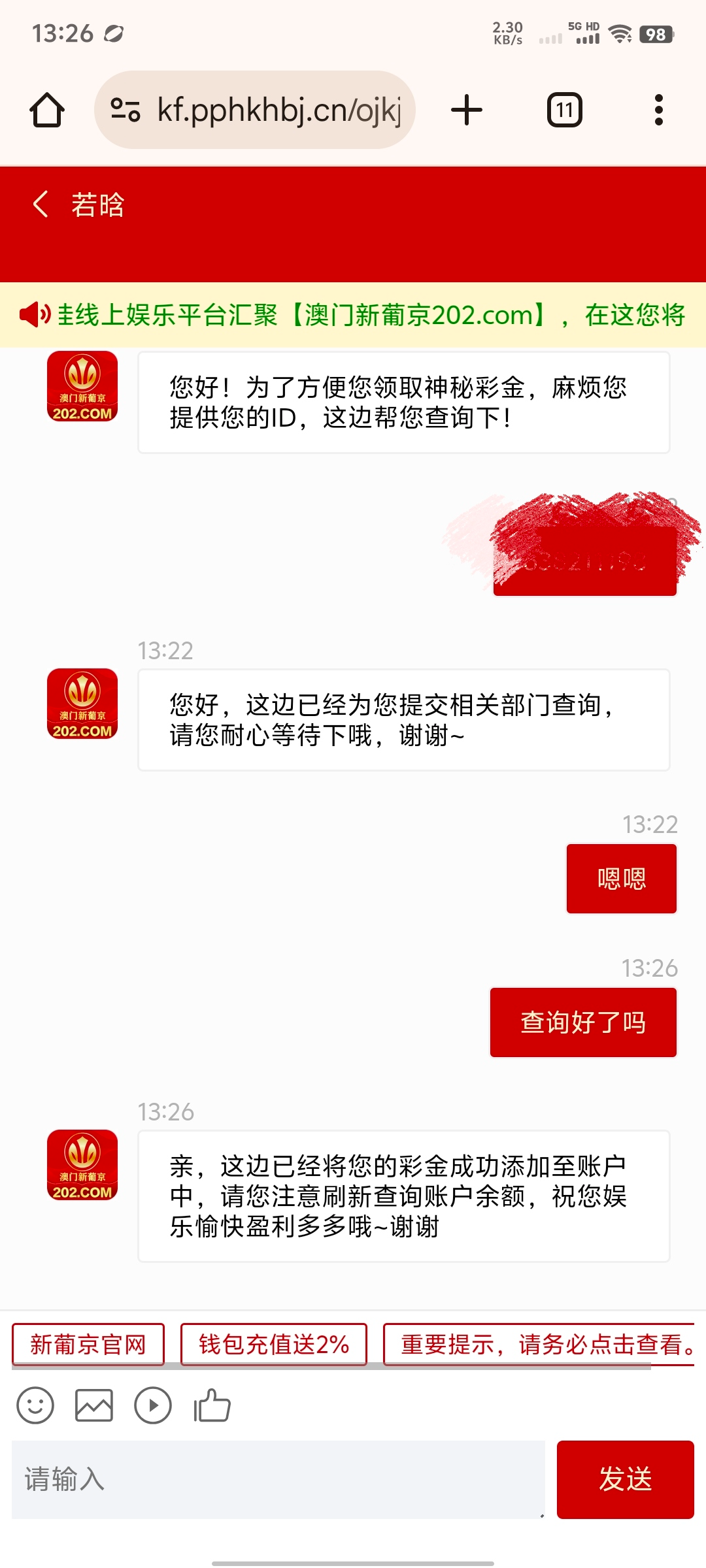
Task: Open a new browser tab
Action: click(x=467, y=110)
